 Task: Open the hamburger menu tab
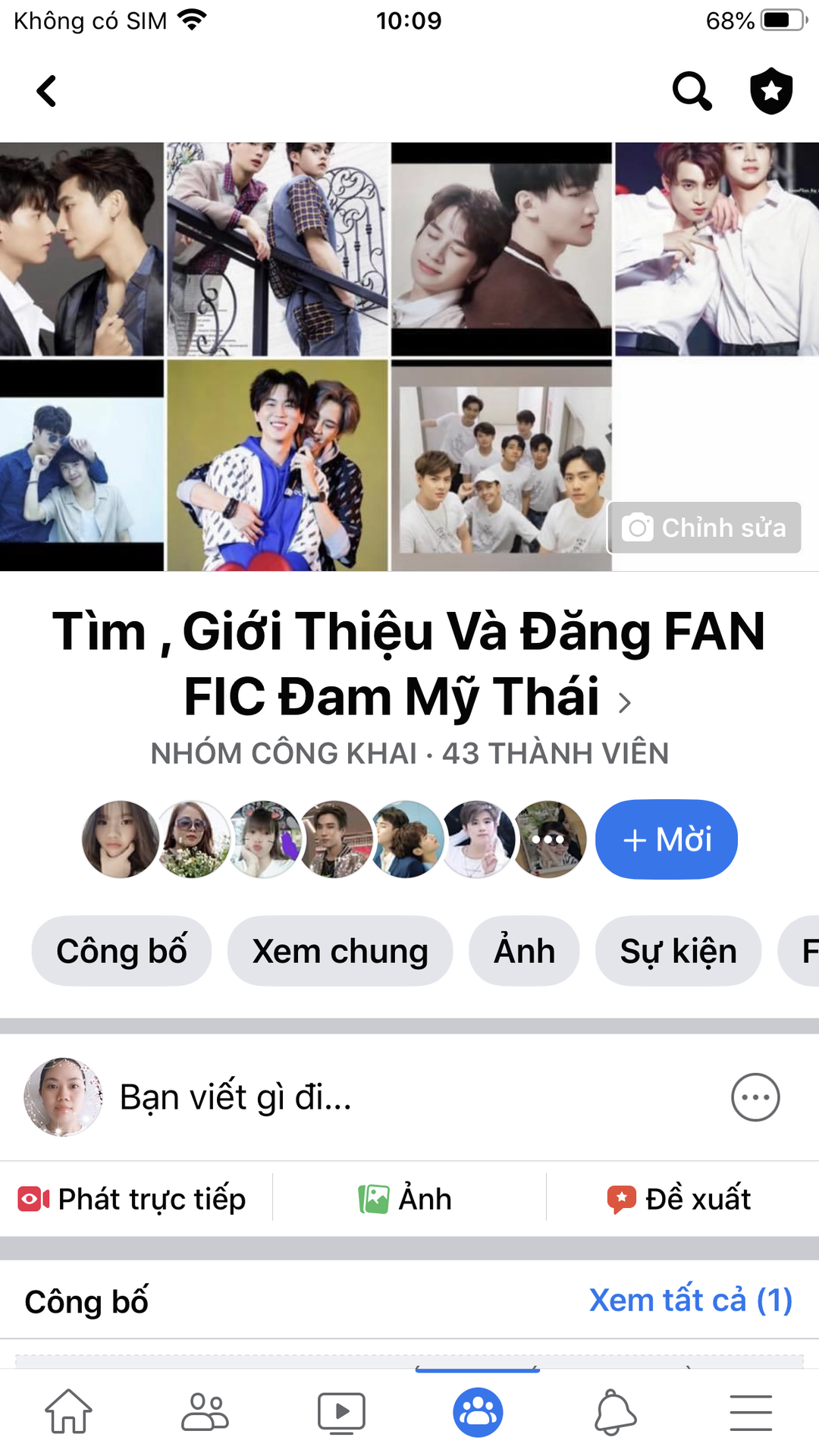click(751, 1412)
